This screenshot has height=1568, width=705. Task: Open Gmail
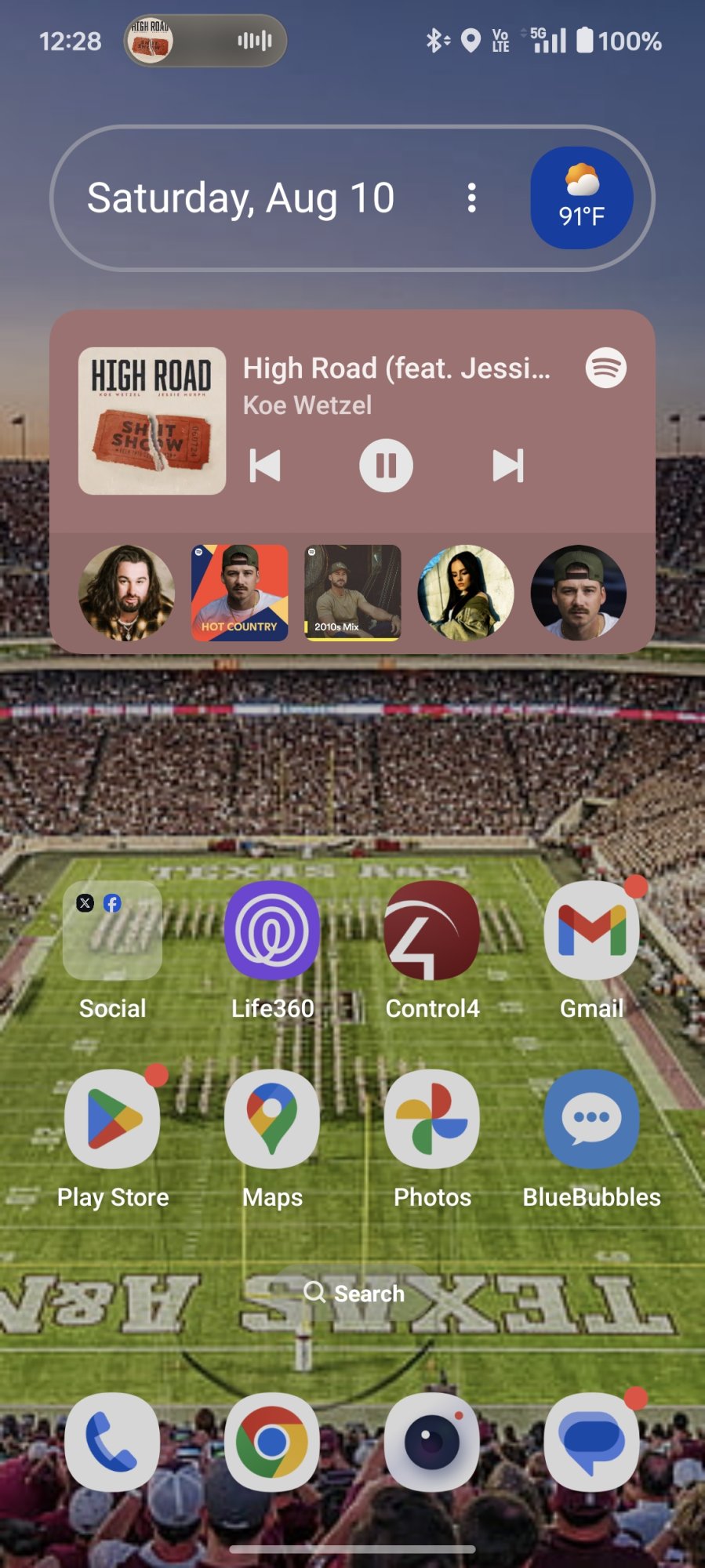(x=591, y=931)
